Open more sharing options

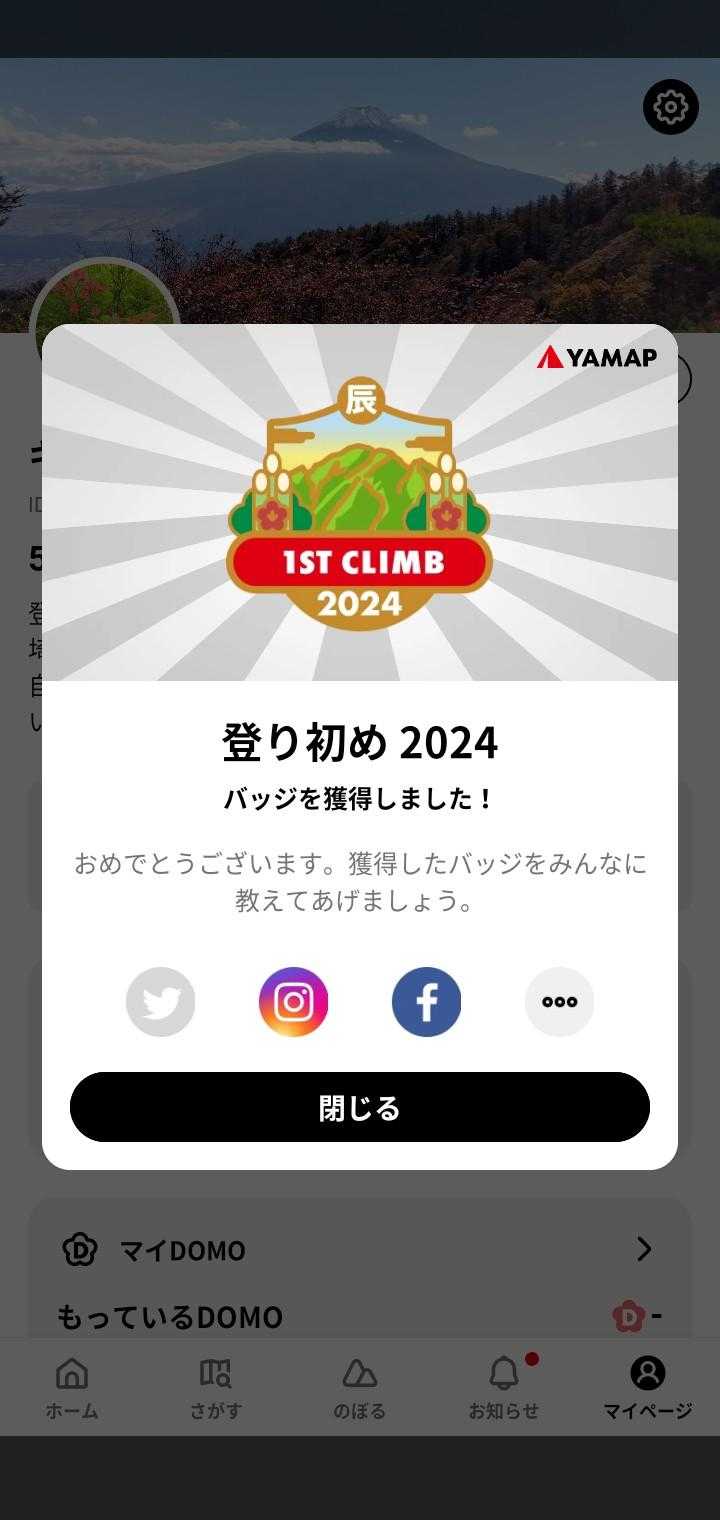[x=559, y=1001]
